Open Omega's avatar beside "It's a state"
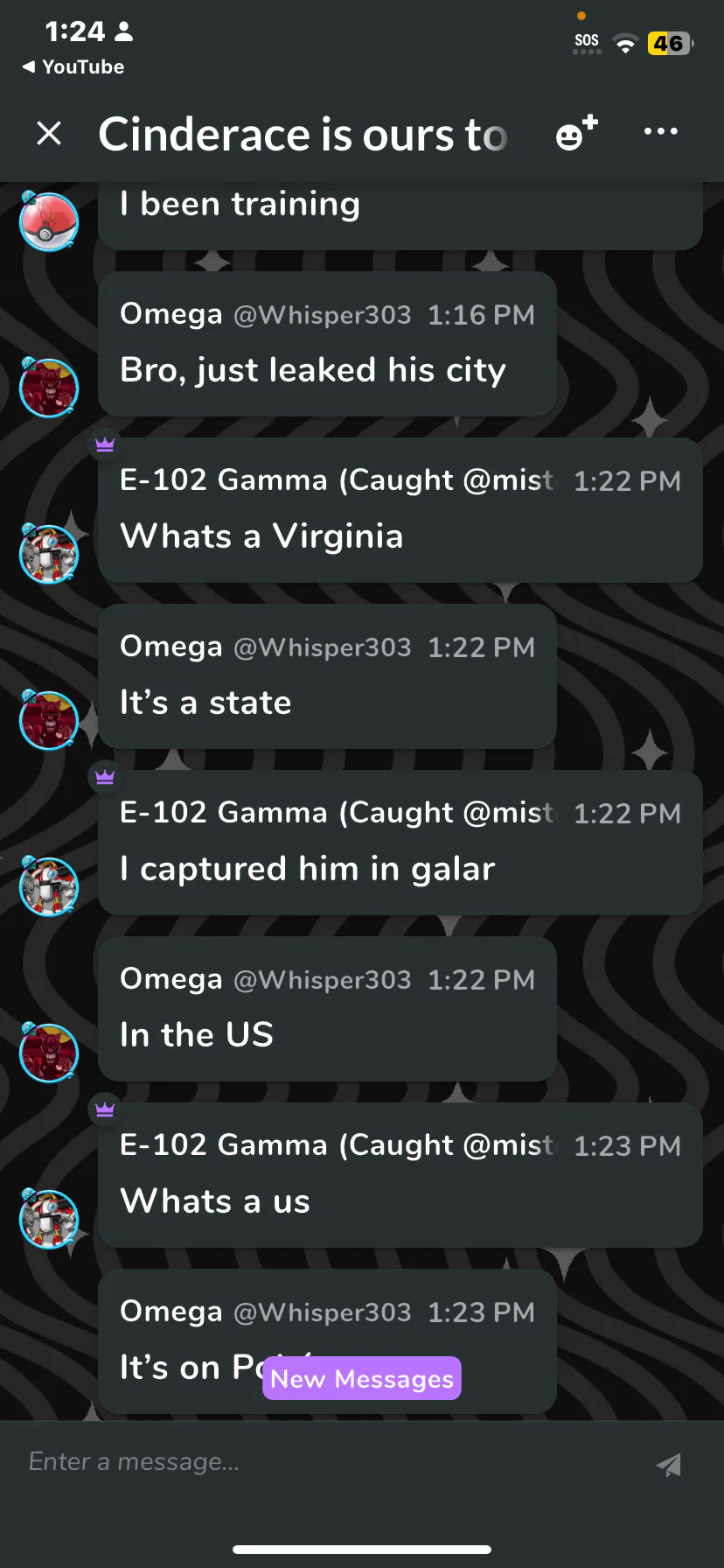 click(x=49, y=720)
